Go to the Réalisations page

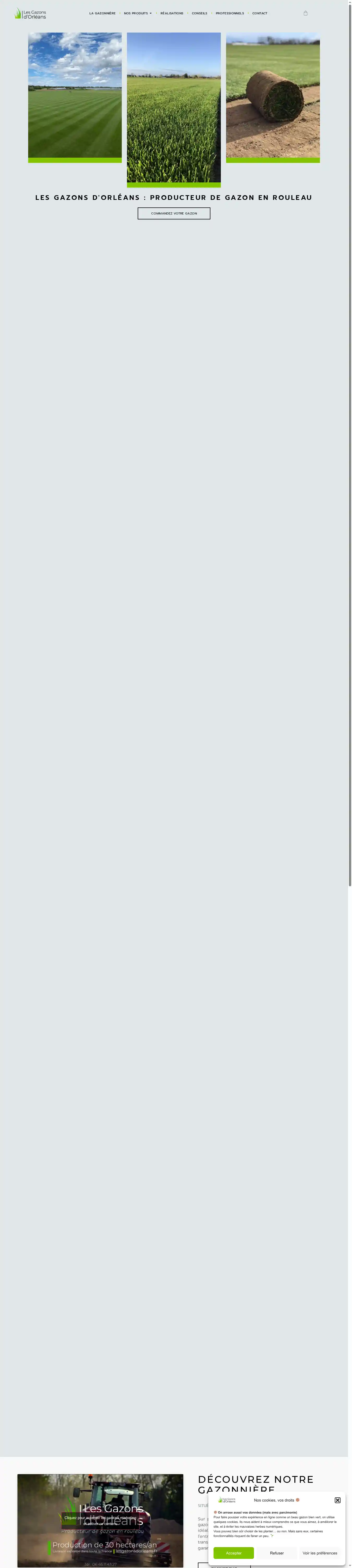172,13
